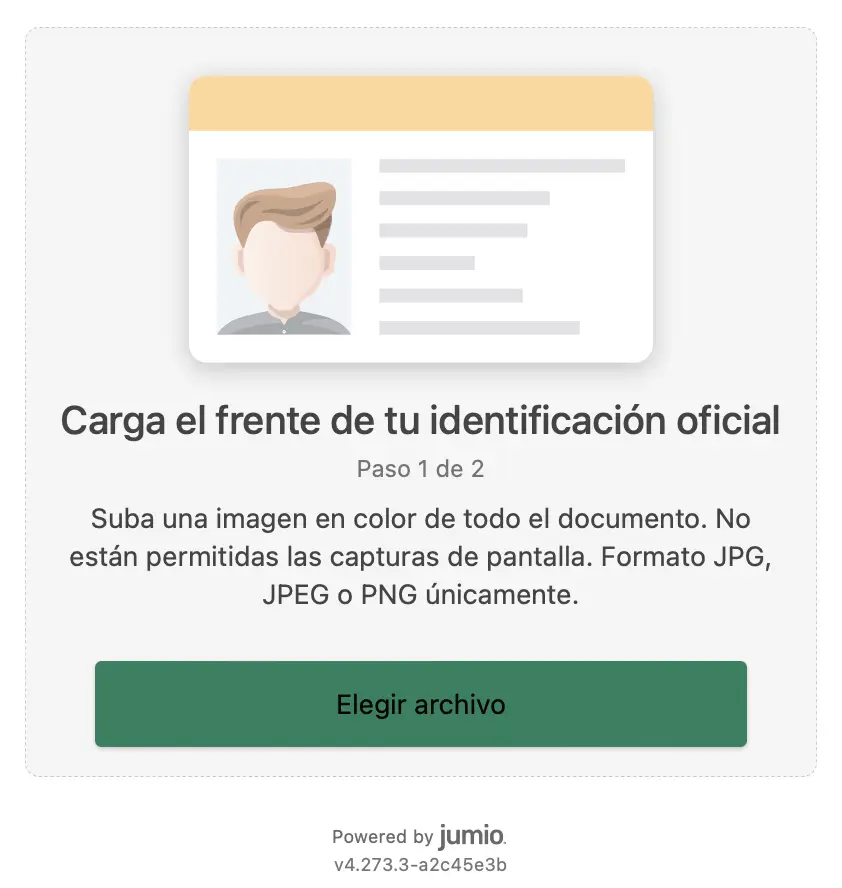Click the jumio logo in the footer

(471, 835)
